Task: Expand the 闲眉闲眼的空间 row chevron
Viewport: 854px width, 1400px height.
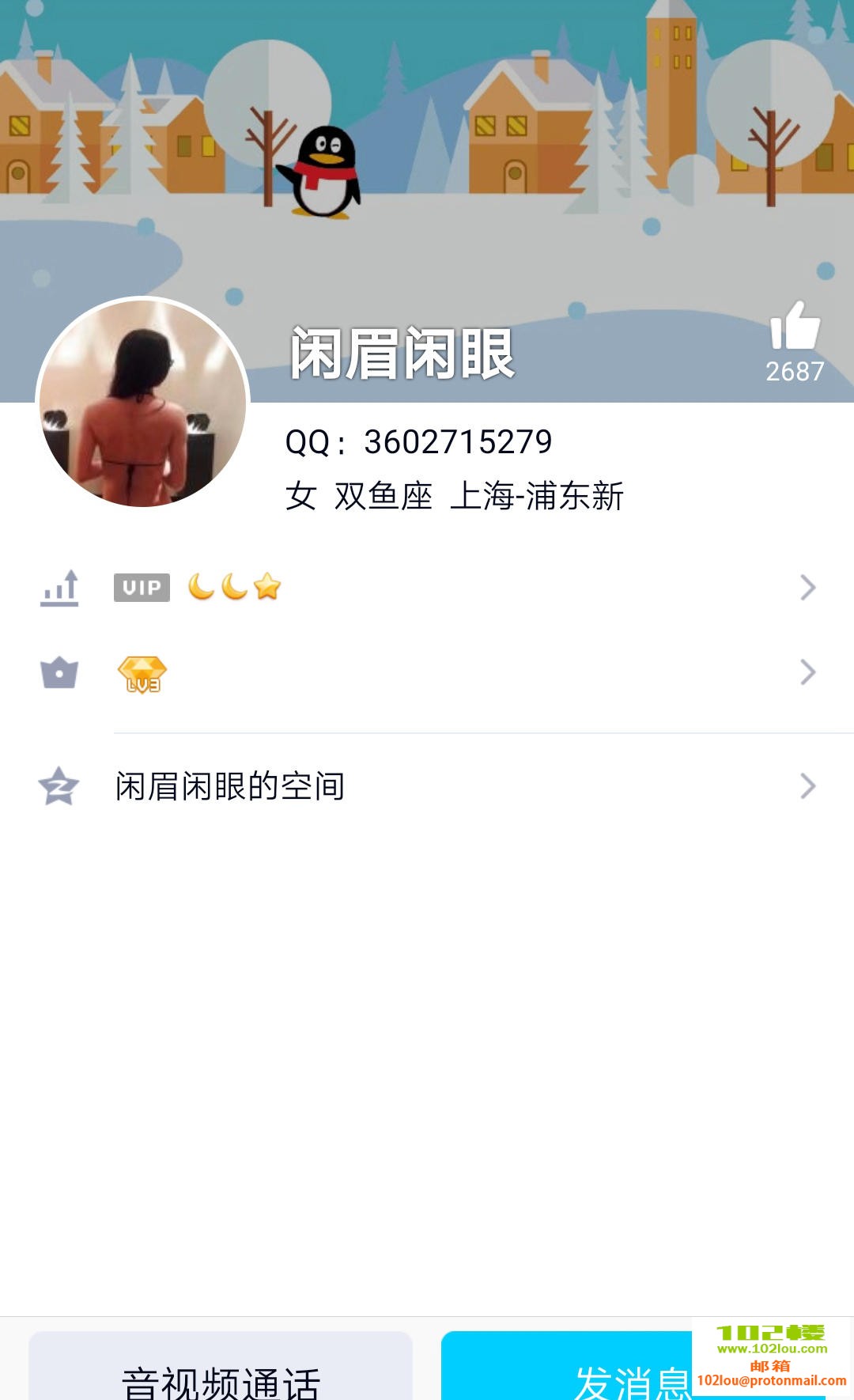Action: coord(807,785)
